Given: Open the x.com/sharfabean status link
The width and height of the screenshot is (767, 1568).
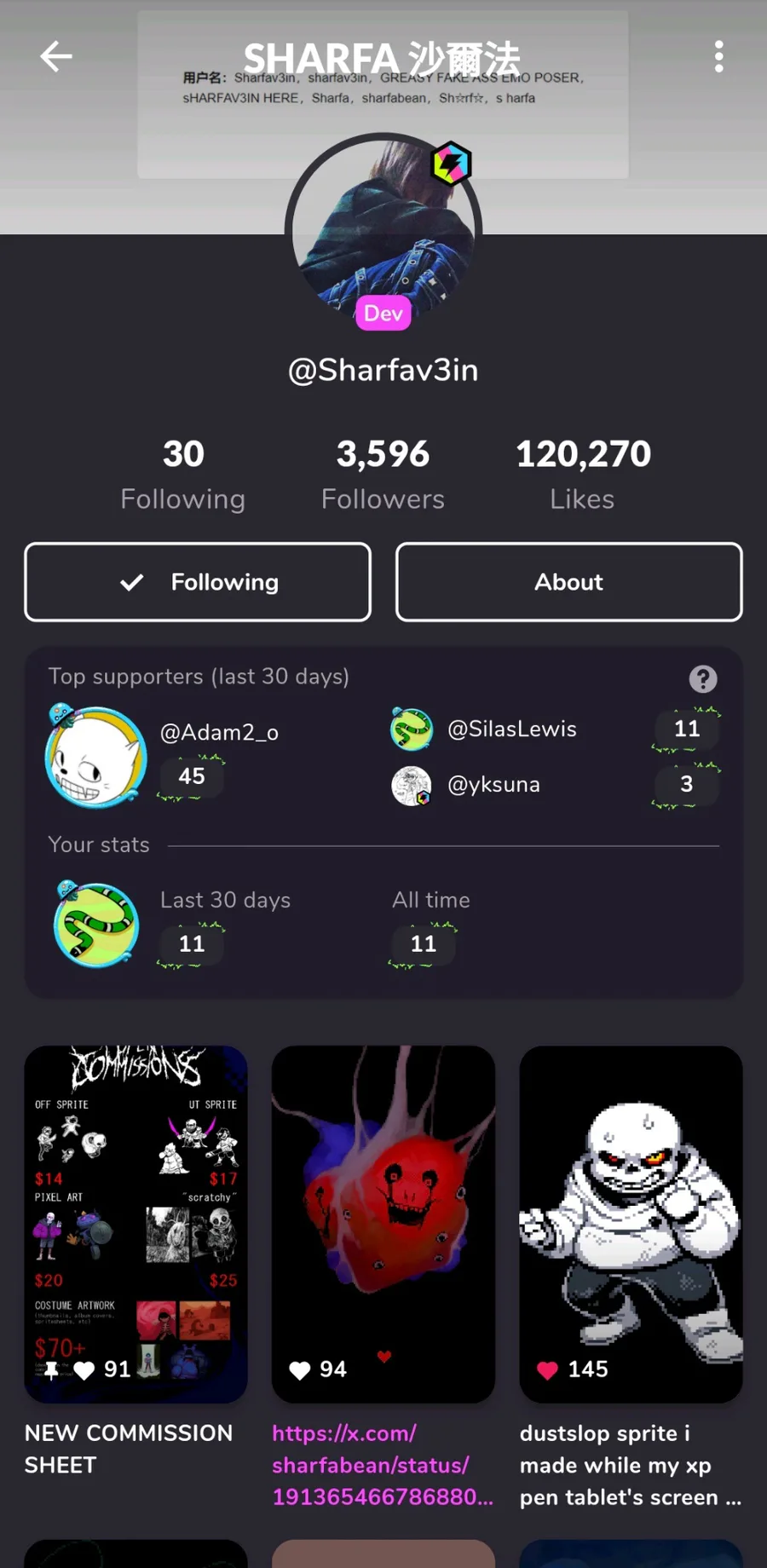Looking at the screenshot, I should 382,1465.
